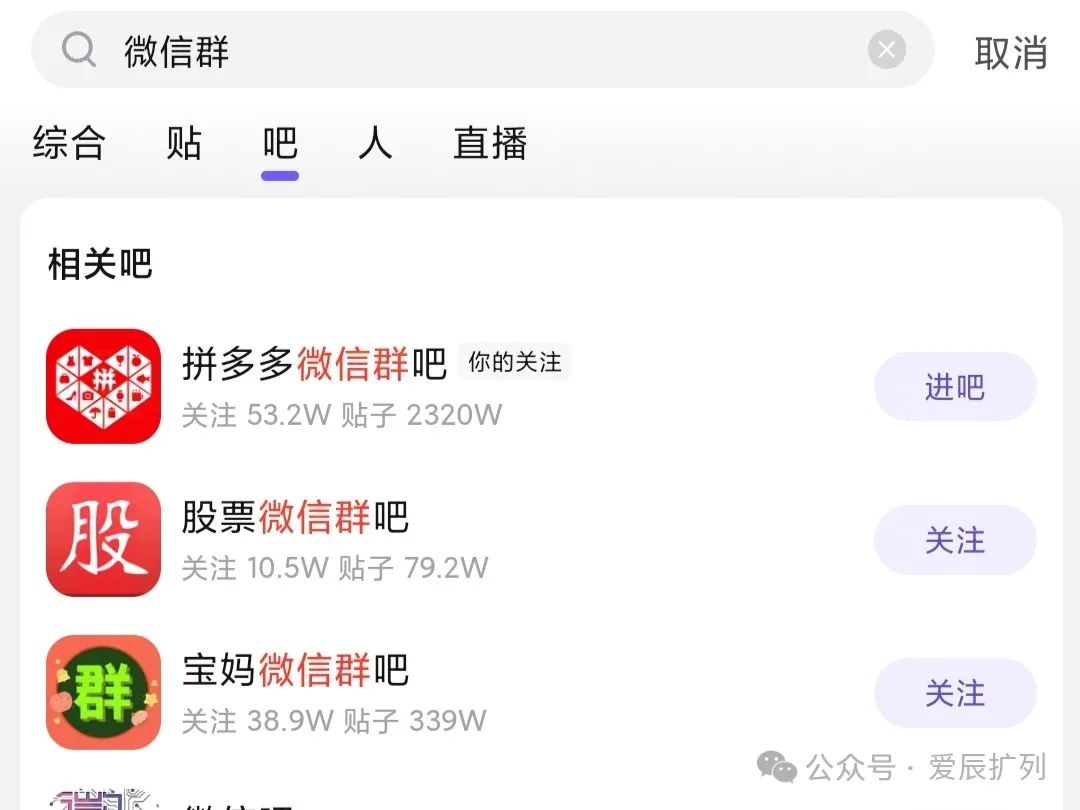Enter 拼多多微信群吧 with 进吧 button
Image resolution: width=1080 pixels, height=810 pixels.
(955, 387)
